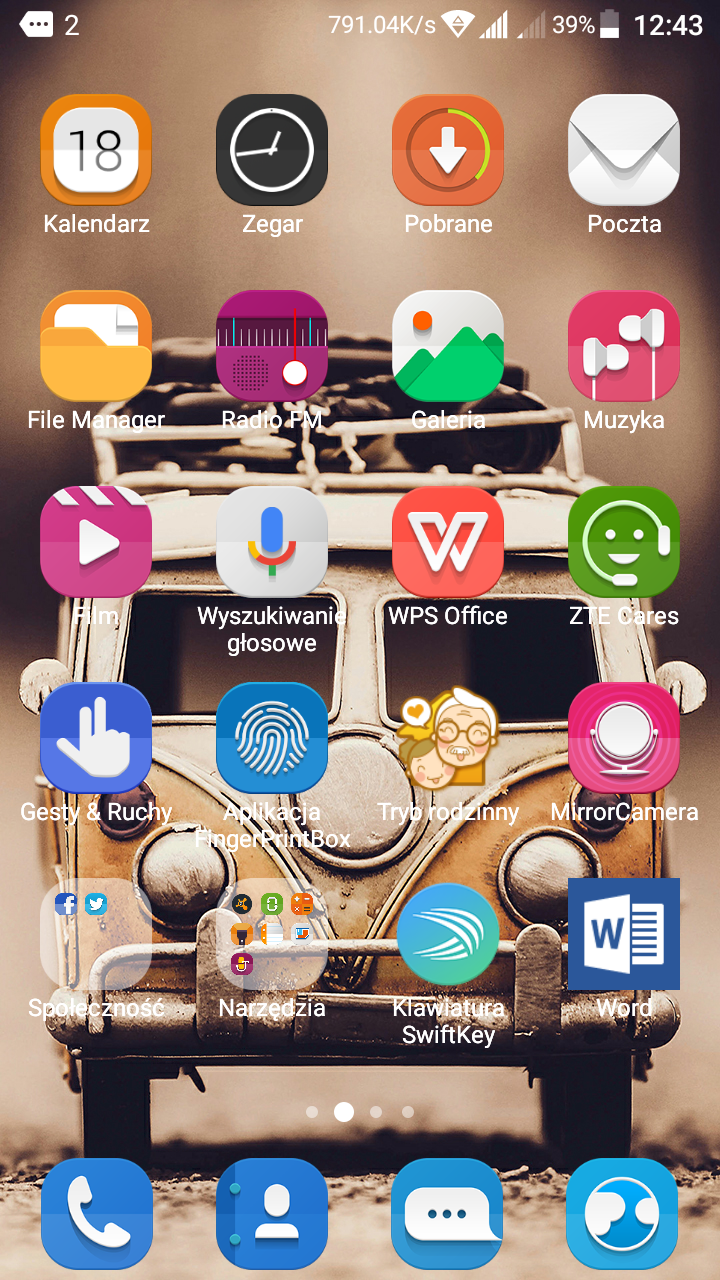Launch File Manager
The height and width of the screenshot is (1280, 720).
tap(96, 346)
